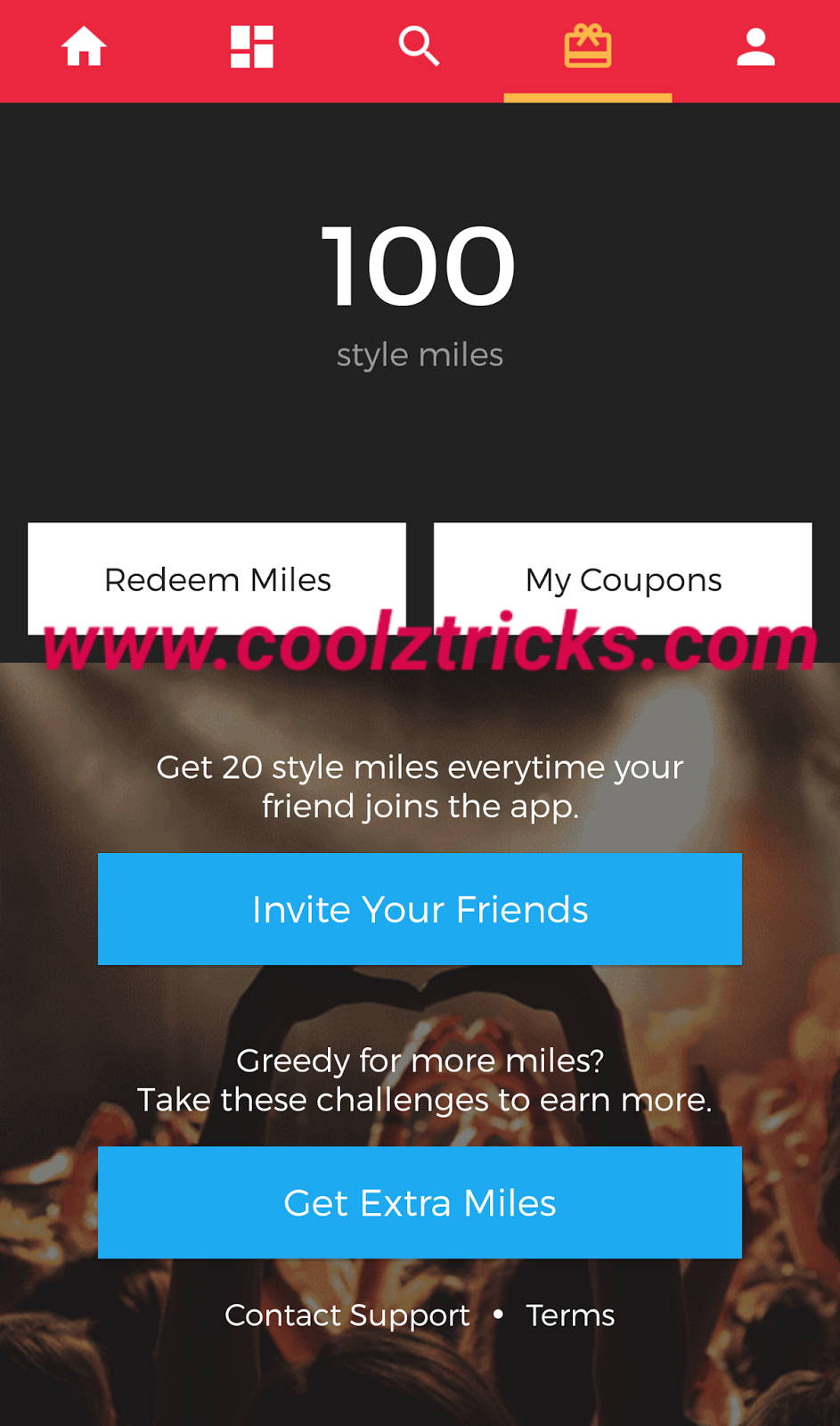The height and width of the screenshot is (1426, 840).
Task: Open Contact Support link
Action: pos(347,1315)
